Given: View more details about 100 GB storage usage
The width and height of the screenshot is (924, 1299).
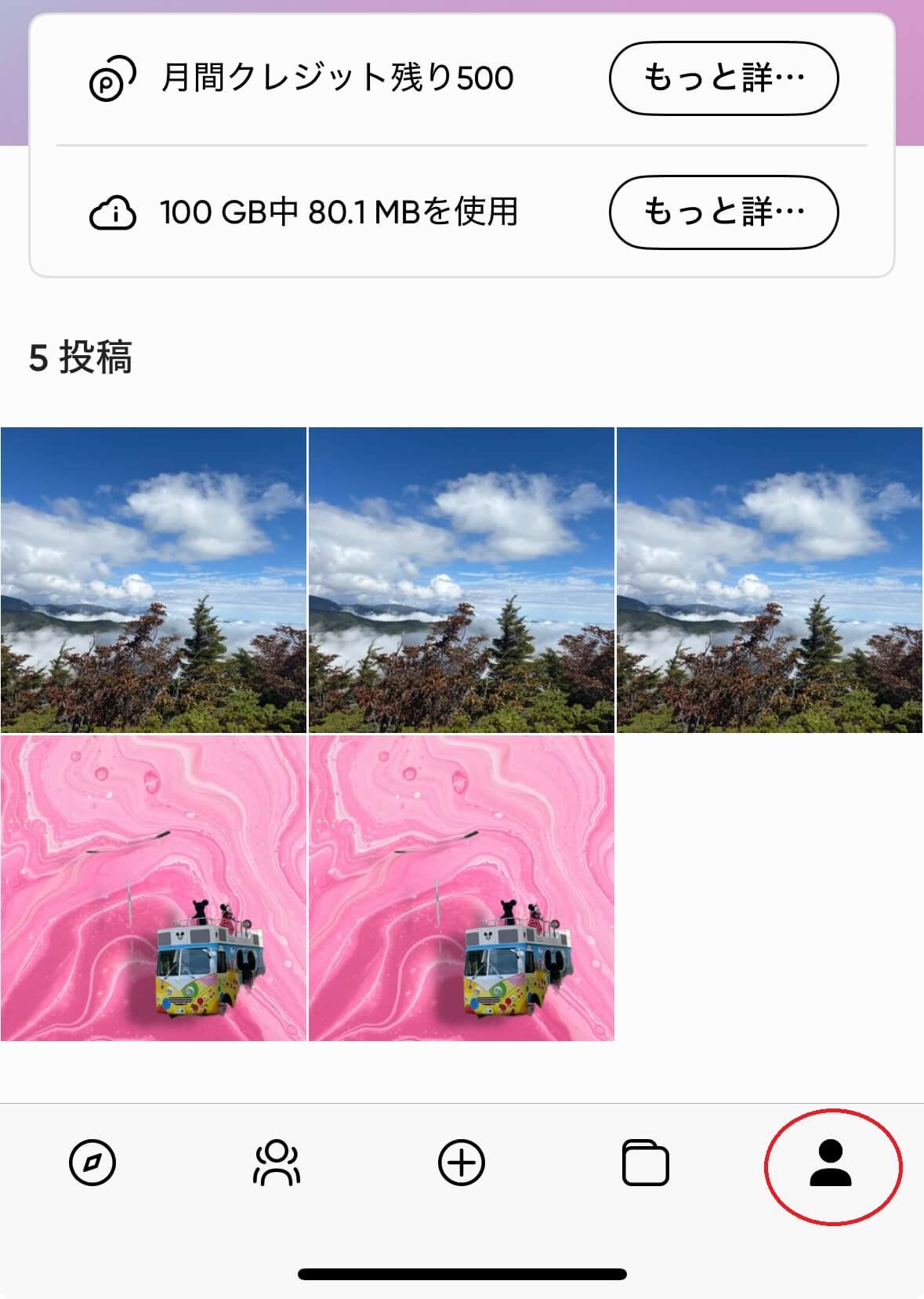Looking at the screenshot, I should click(723, 212).
